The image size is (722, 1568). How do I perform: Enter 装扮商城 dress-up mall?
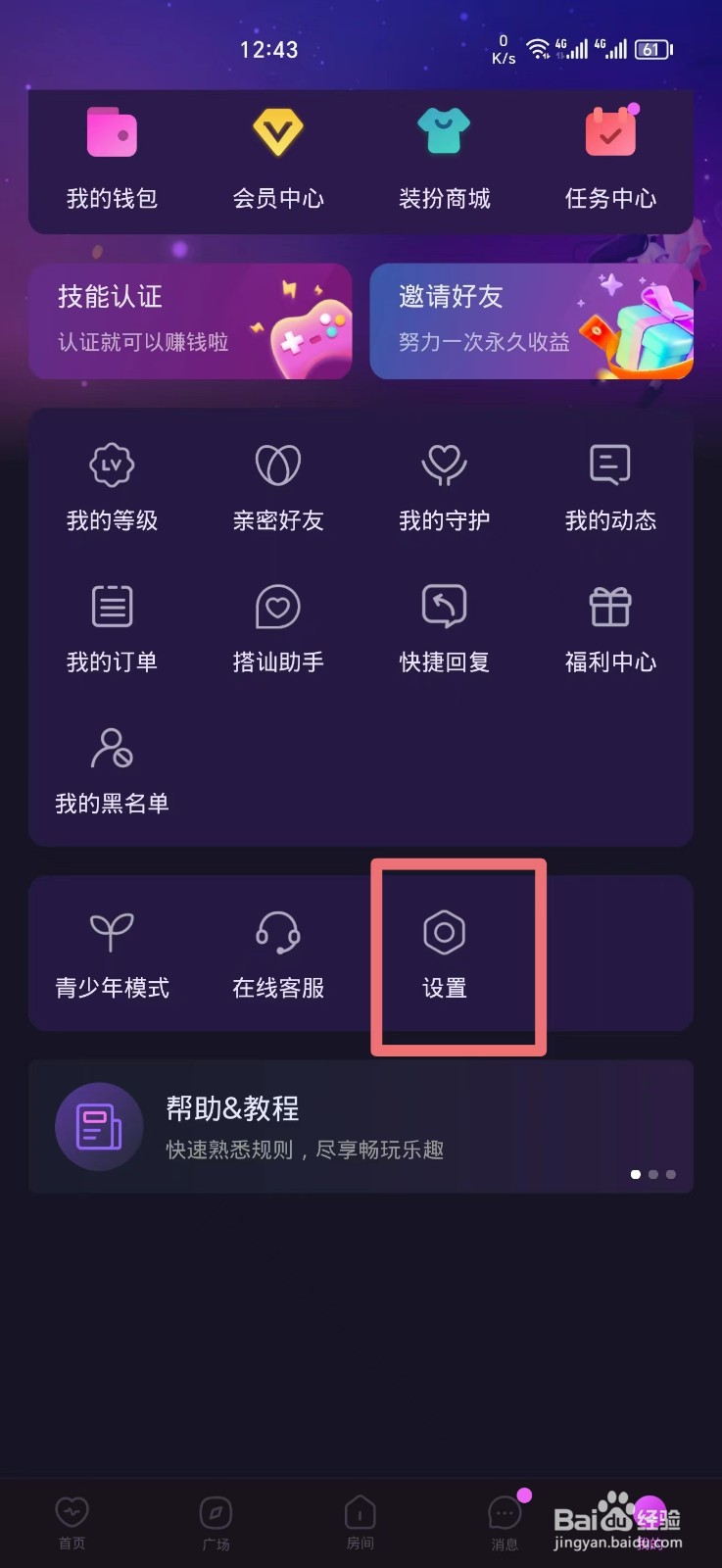click(x=444, y=157)
